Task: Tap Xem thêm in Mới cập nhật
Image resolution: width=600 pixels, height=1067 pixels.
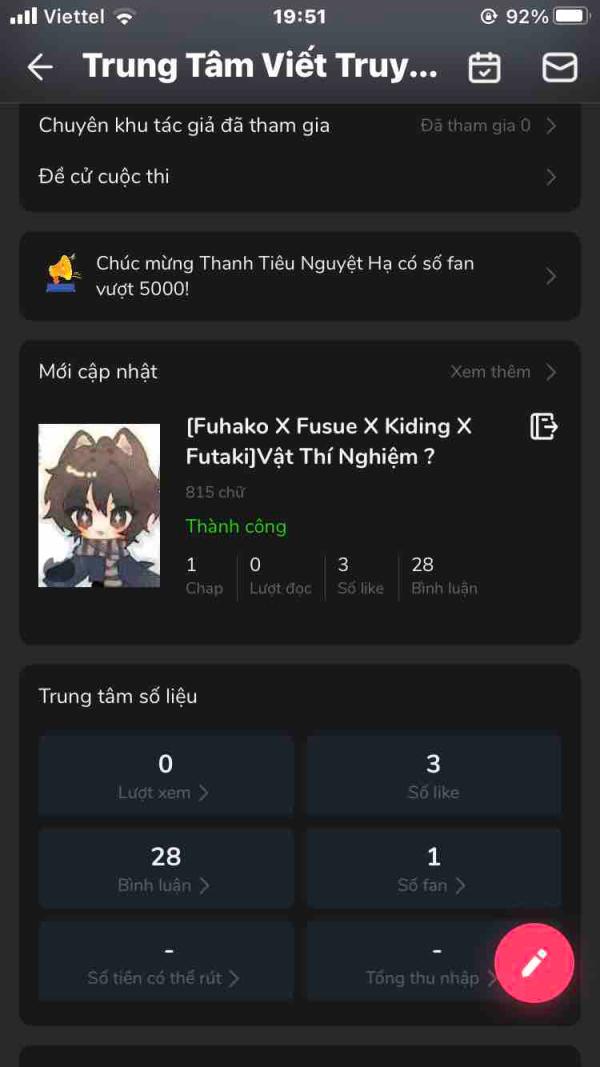Action: 503,372
